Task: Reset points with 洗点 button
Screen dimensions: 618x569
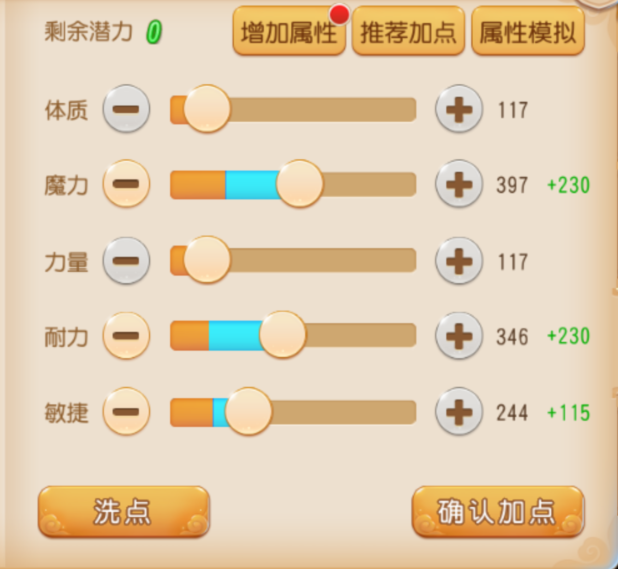Action: tap(123, 511)
